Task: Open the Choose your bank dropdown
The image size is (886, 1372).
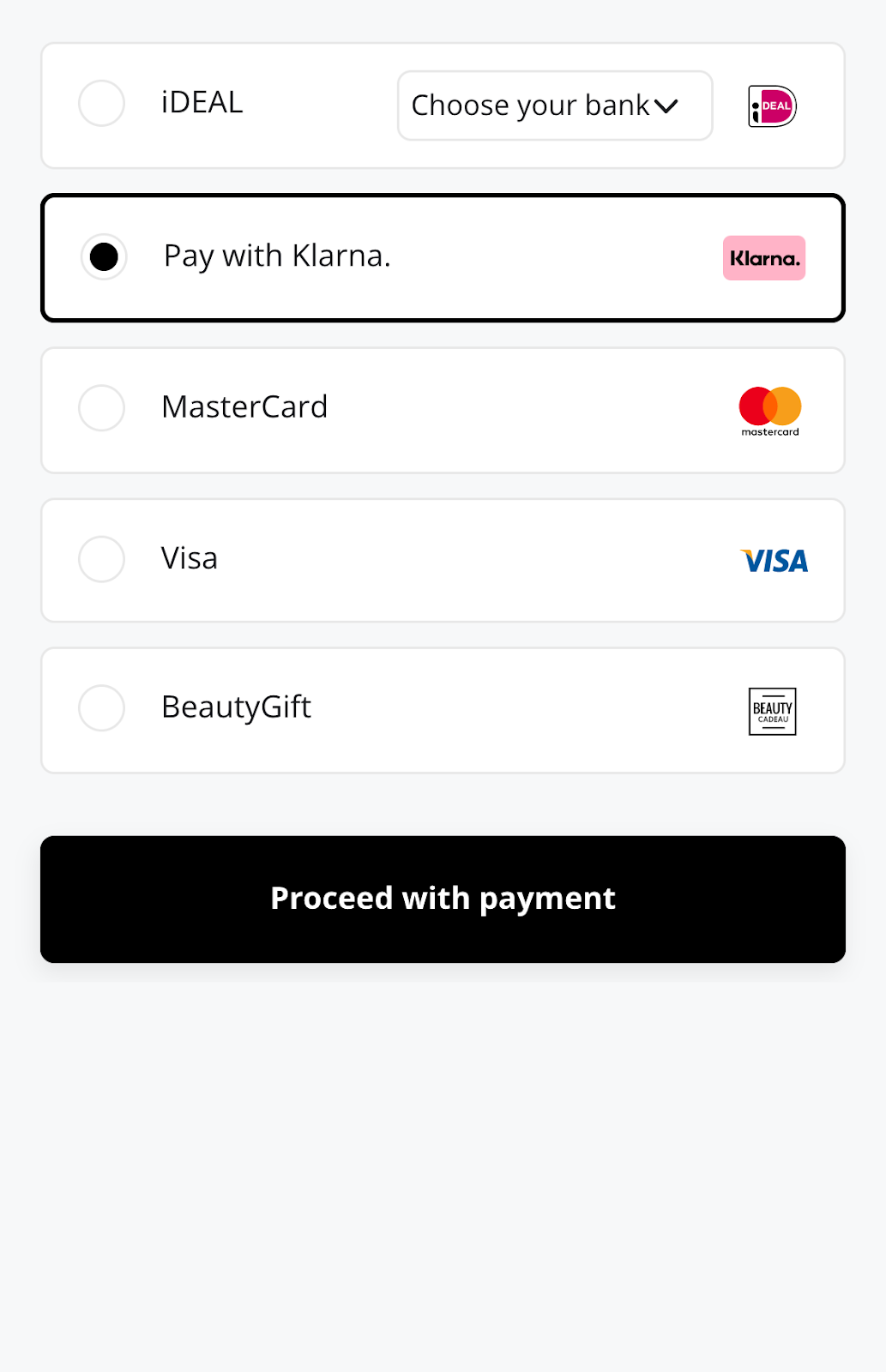Action: point(554,105)
